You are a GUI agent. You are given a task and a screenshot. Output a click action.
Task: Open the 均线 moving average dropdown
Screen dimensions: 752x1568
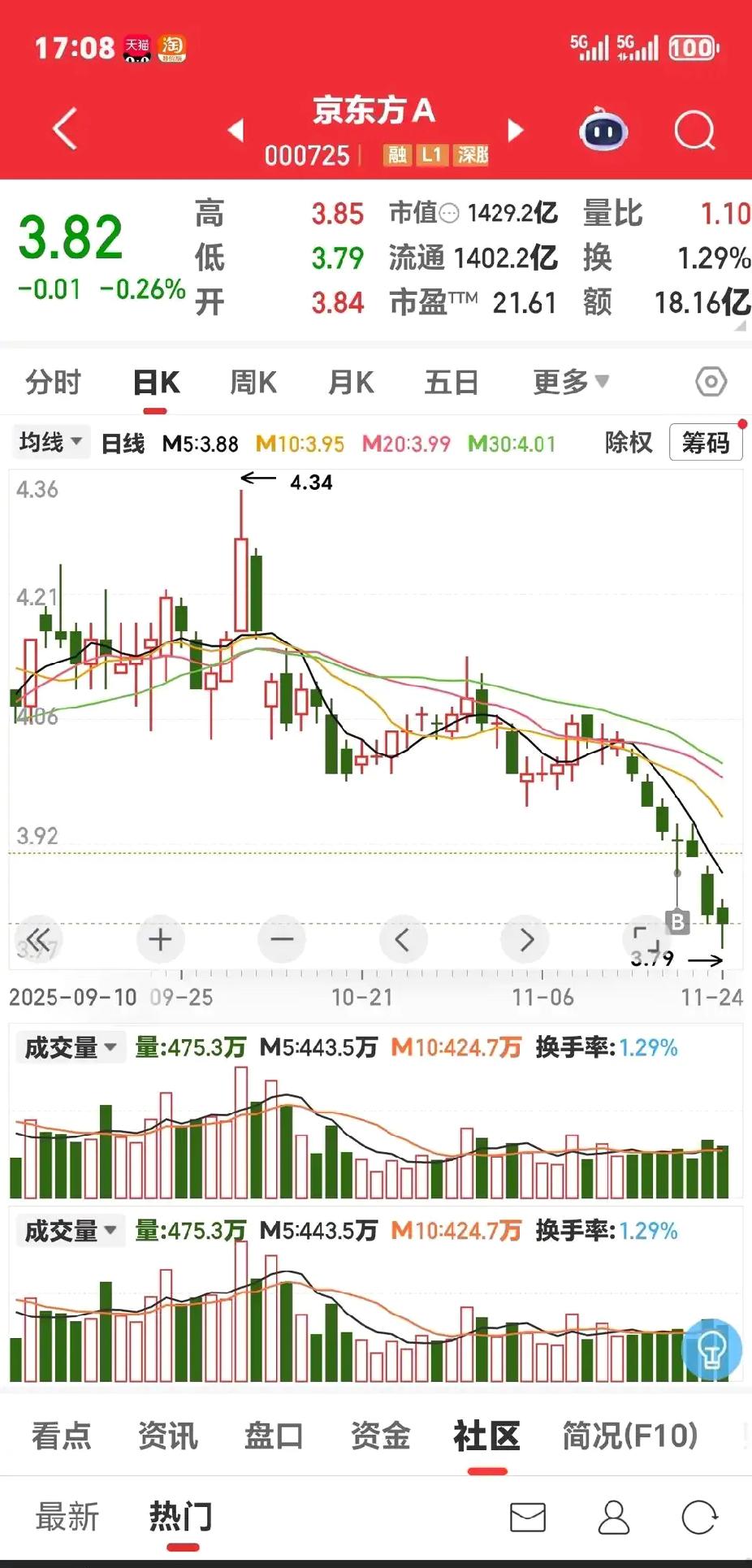click(x=50, y=442)
